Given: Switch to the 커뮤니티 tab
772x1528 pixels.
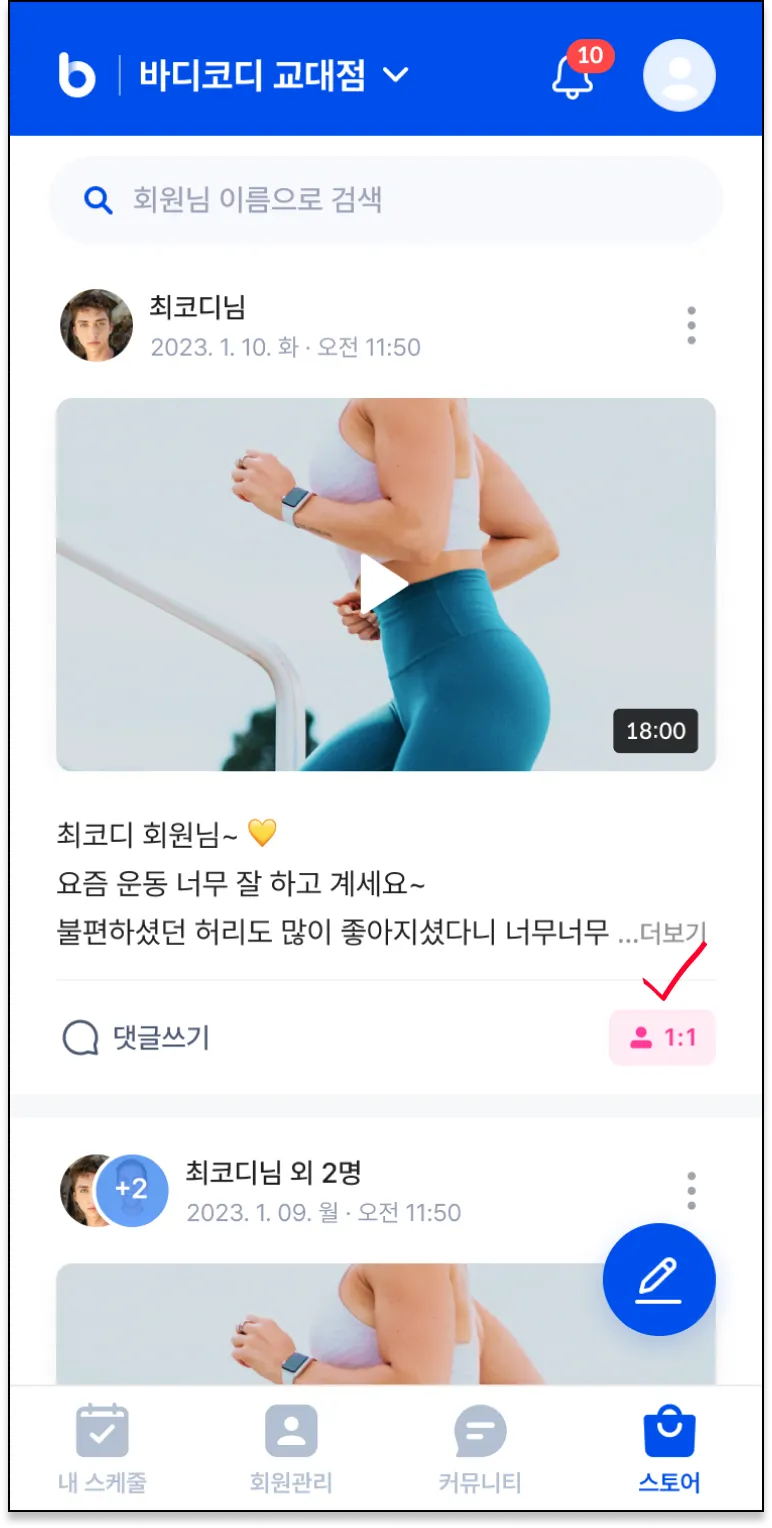Looking at the screenshot, I should coord(480,1448).
